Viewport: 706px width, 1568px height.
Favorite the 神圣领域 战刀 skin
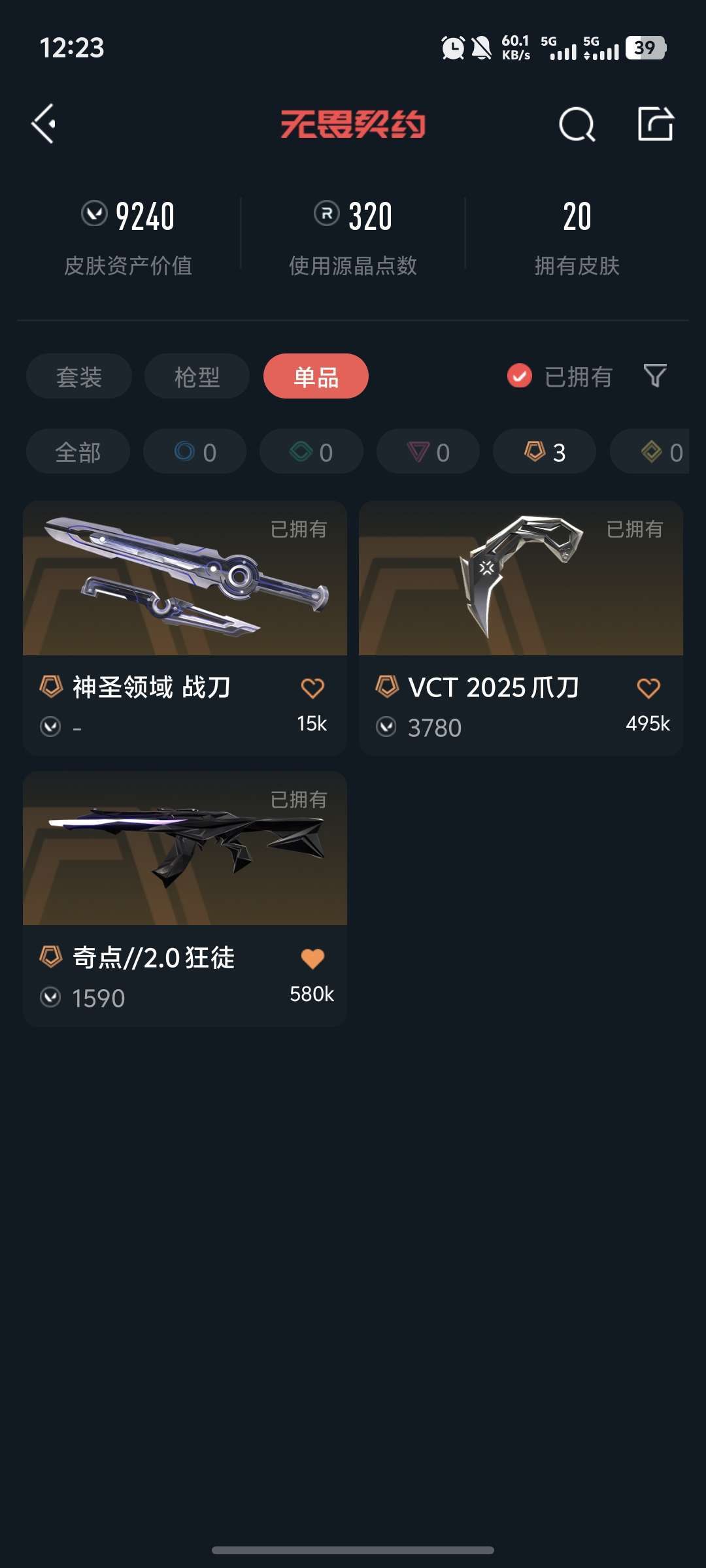(314, 687)
